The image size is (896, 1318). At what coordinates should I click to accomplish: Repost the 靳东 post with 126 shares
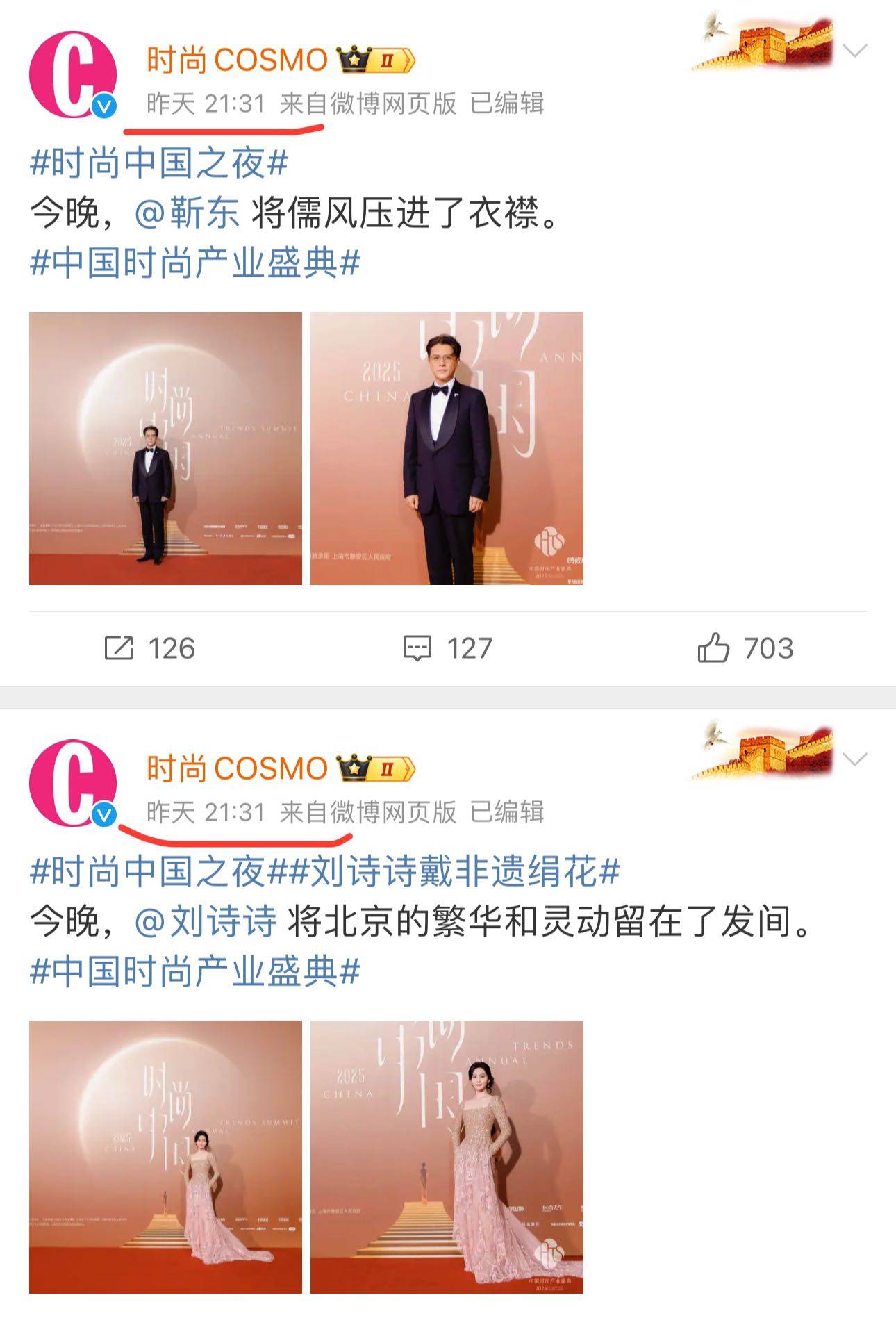[149, 648]
